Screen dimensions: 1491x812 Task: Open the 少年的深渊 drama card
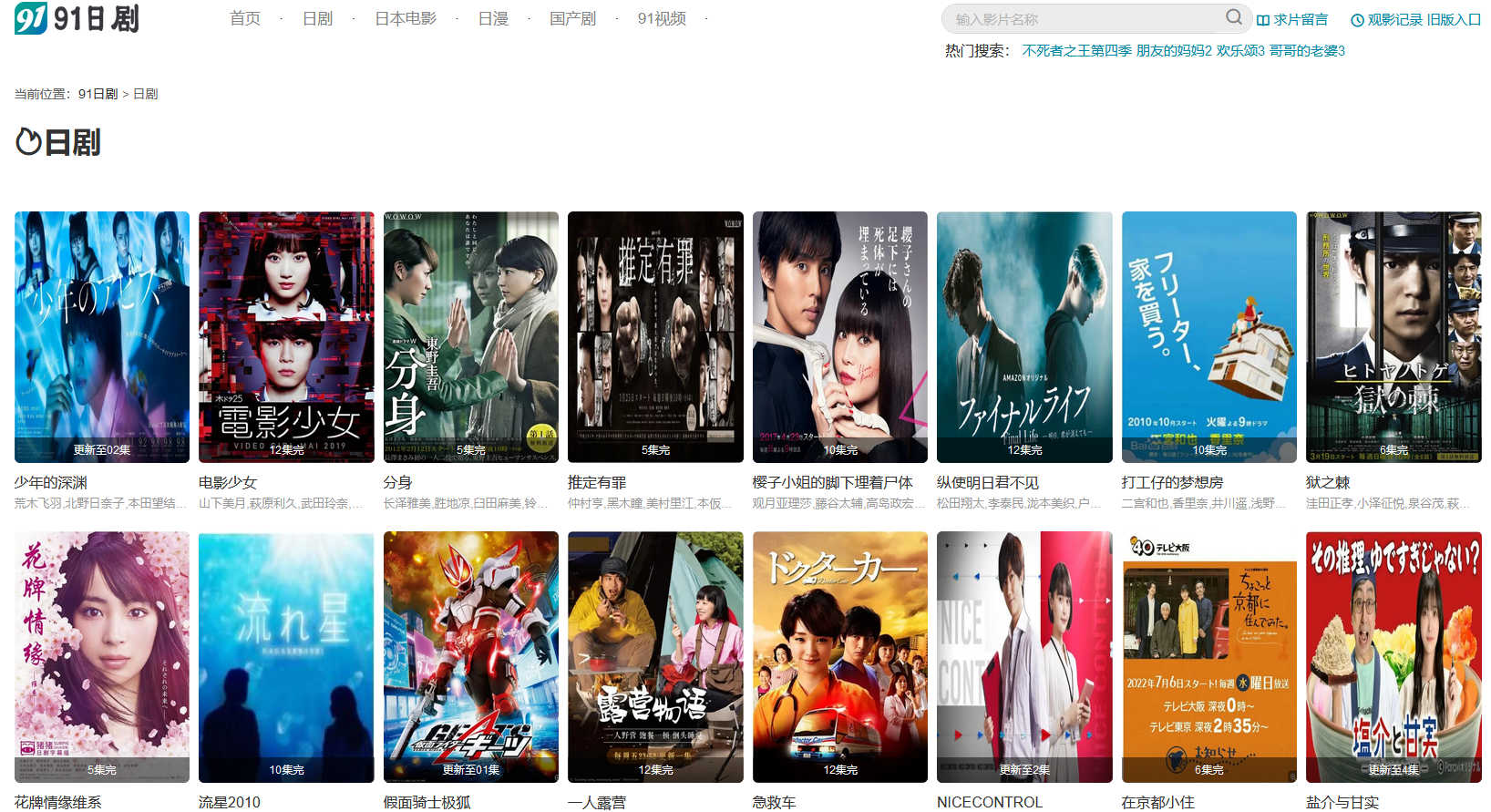click(x=102, y=337)
